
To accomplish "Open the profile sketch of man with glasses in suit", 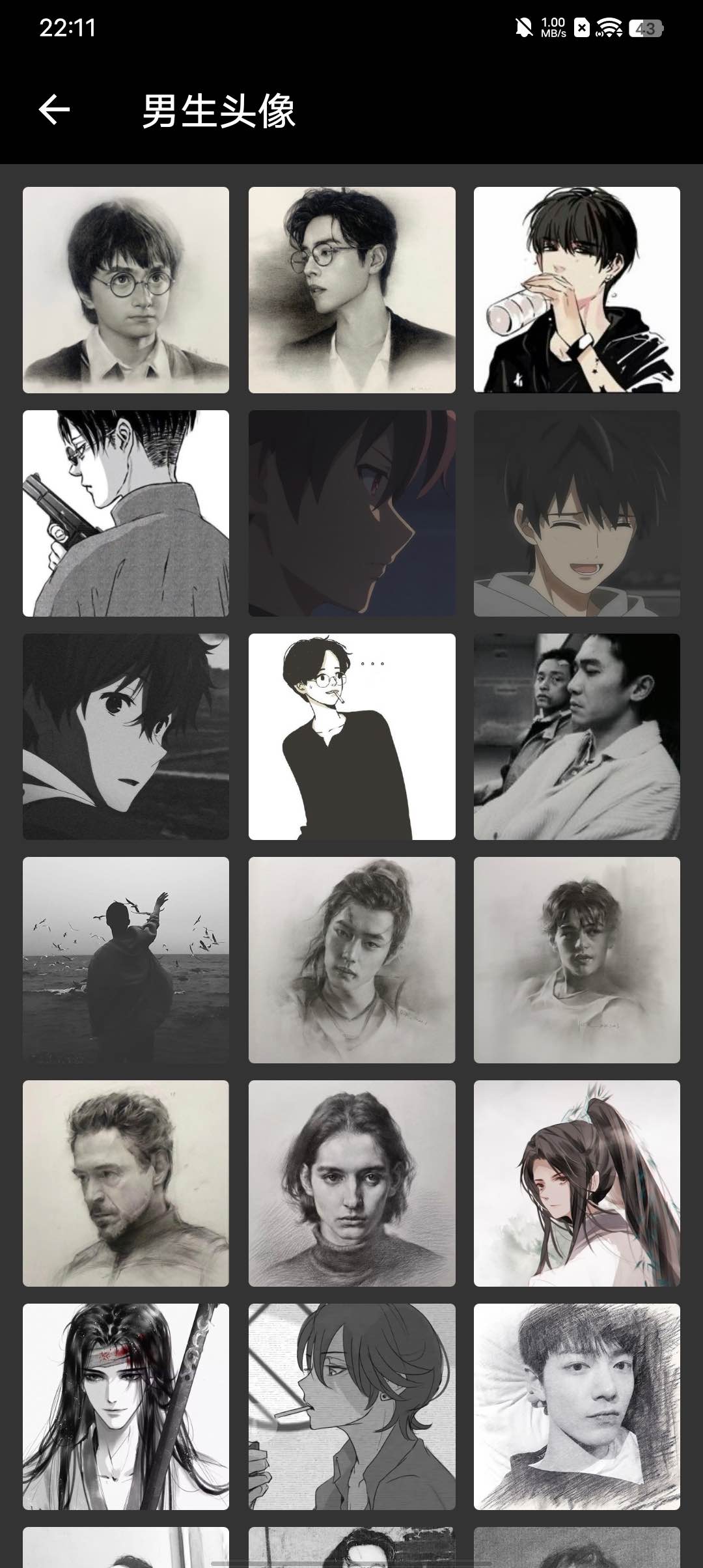I will 351,290.
